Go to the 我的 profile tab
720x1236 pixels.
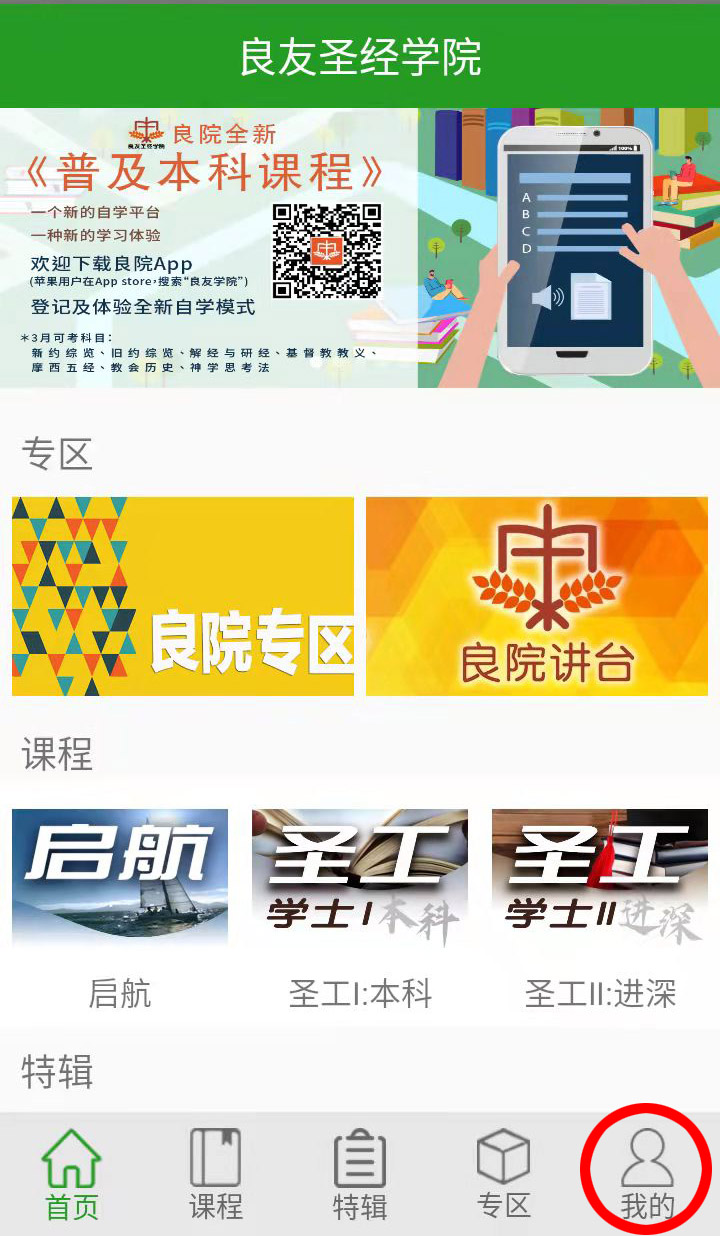point(647,1174)
